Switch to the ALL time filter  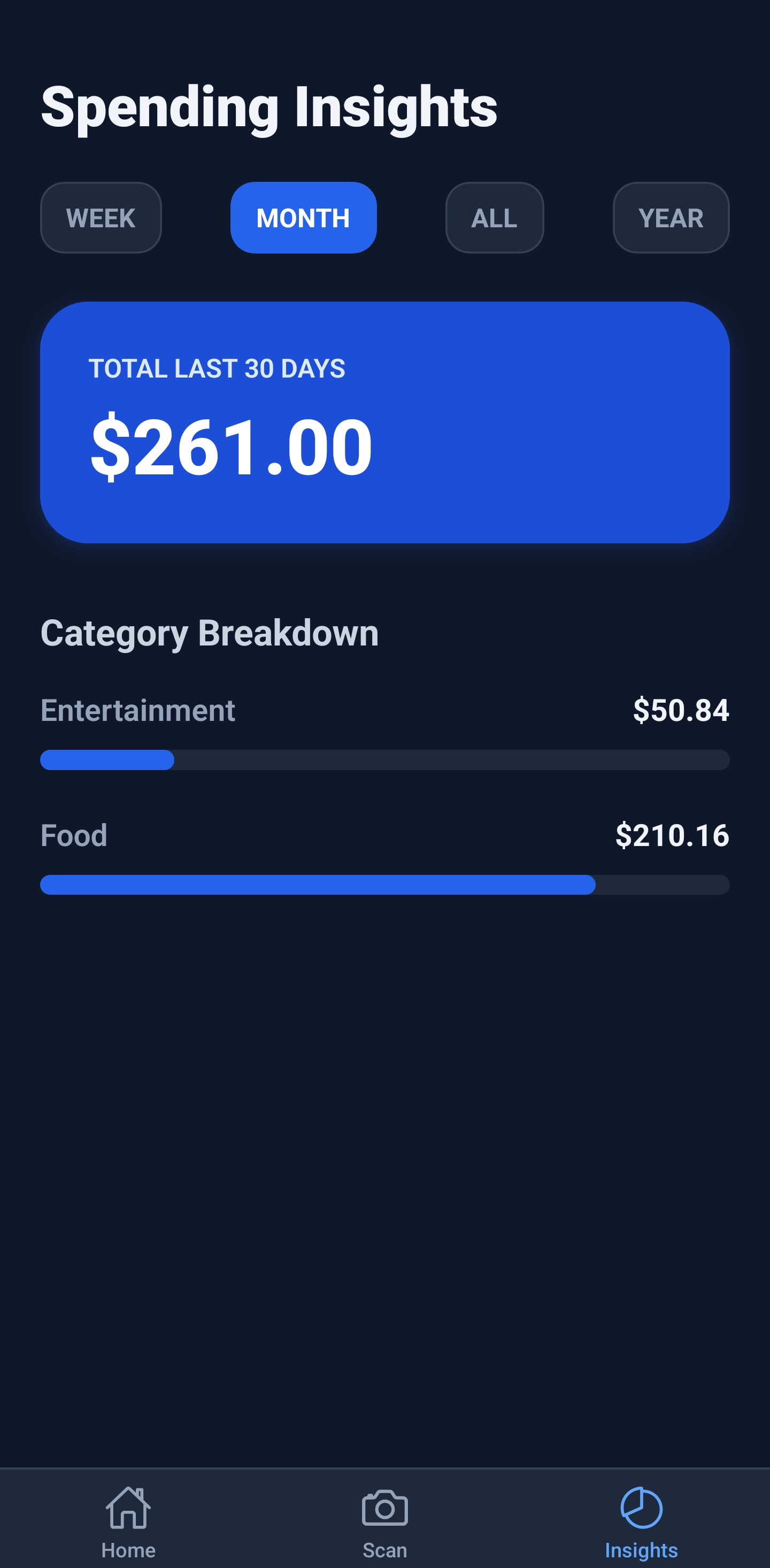[494, 217]
